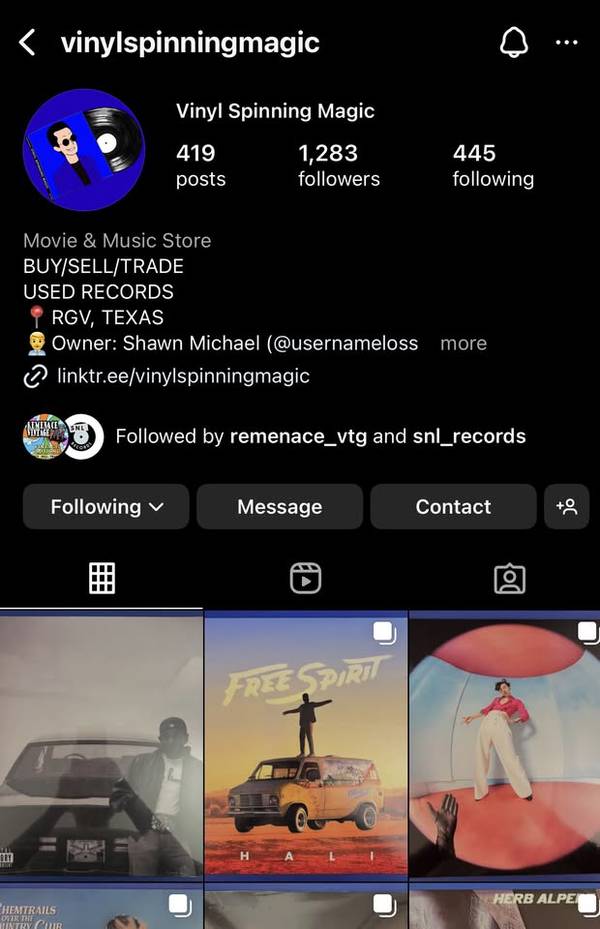Open the 1,283 followers list
Screen dimensions: 600x929
pos(338,165)
